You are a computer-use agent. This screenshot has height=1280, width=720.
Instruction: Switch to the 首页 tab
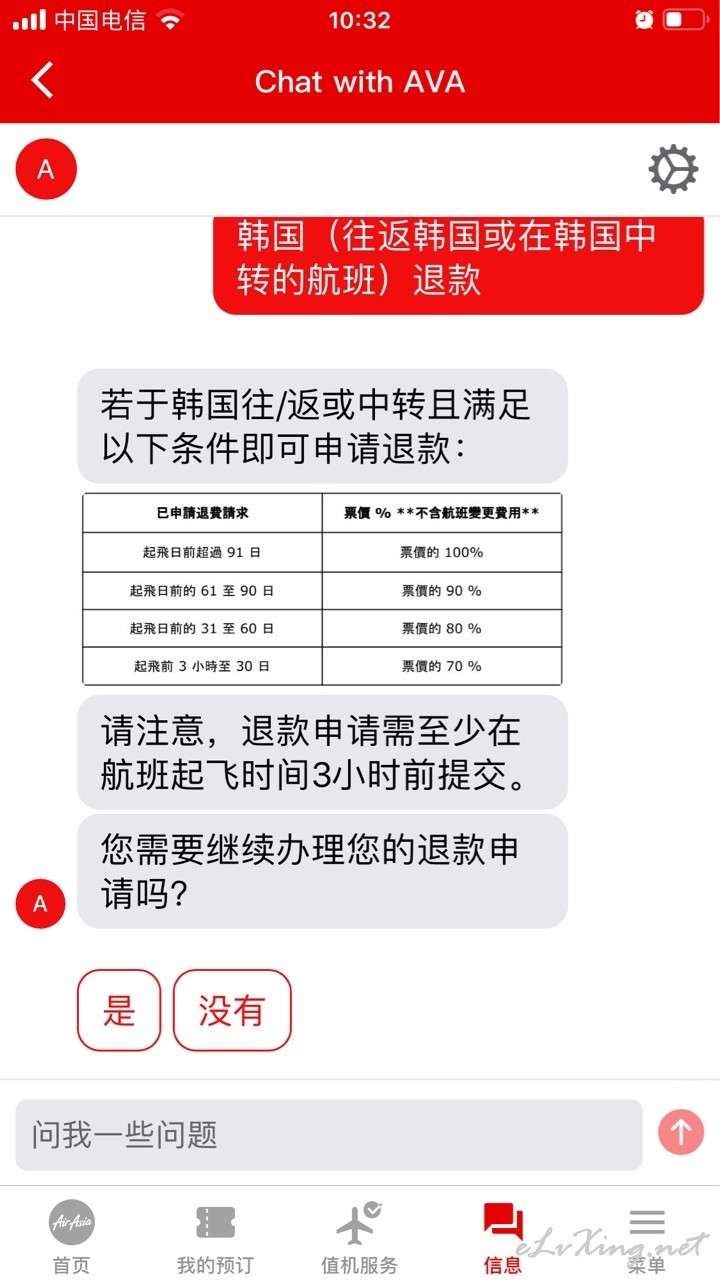(x=72, y=1236)
